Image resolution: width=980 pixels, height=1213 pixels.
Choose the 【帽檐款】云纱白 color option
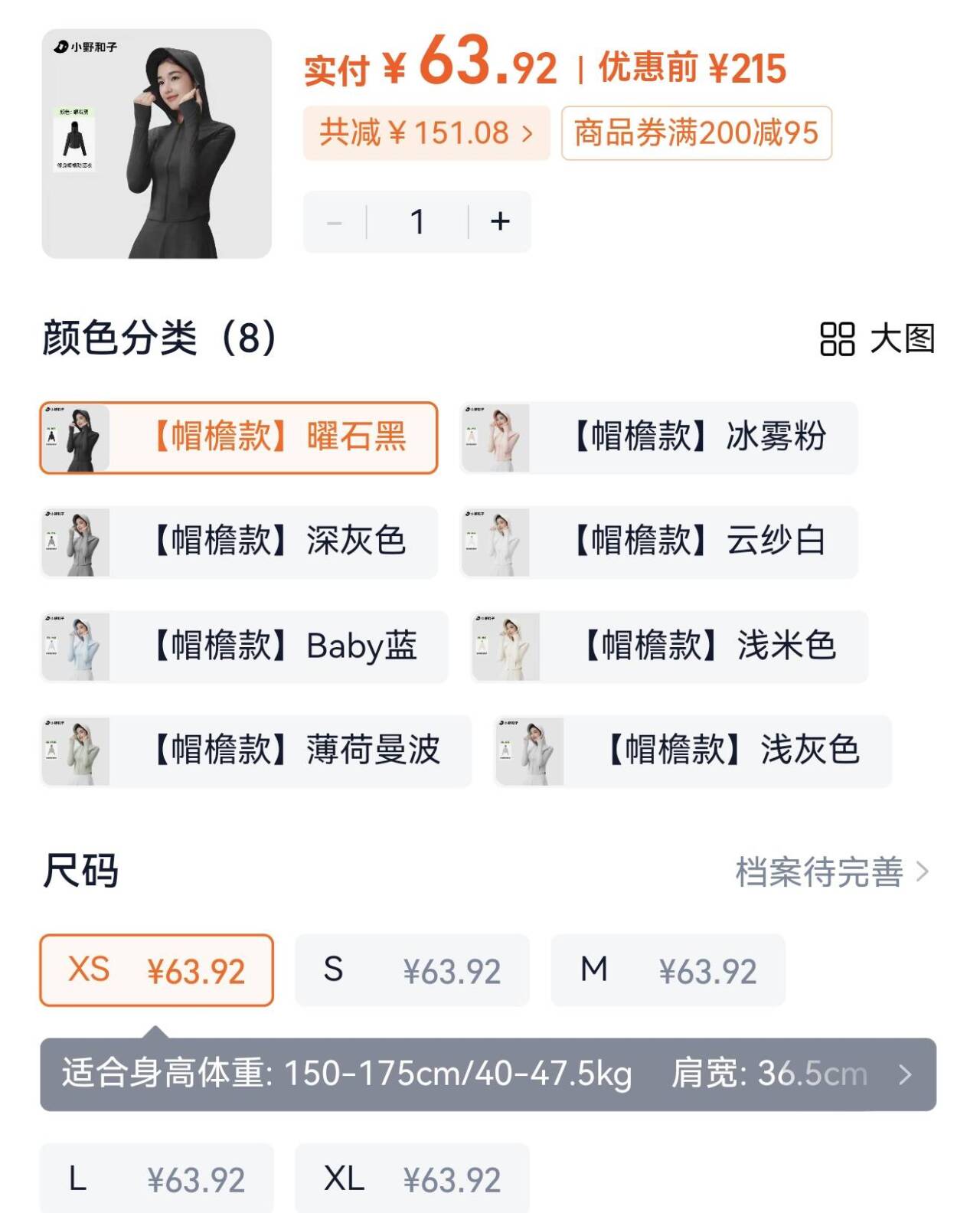(658, 541)
